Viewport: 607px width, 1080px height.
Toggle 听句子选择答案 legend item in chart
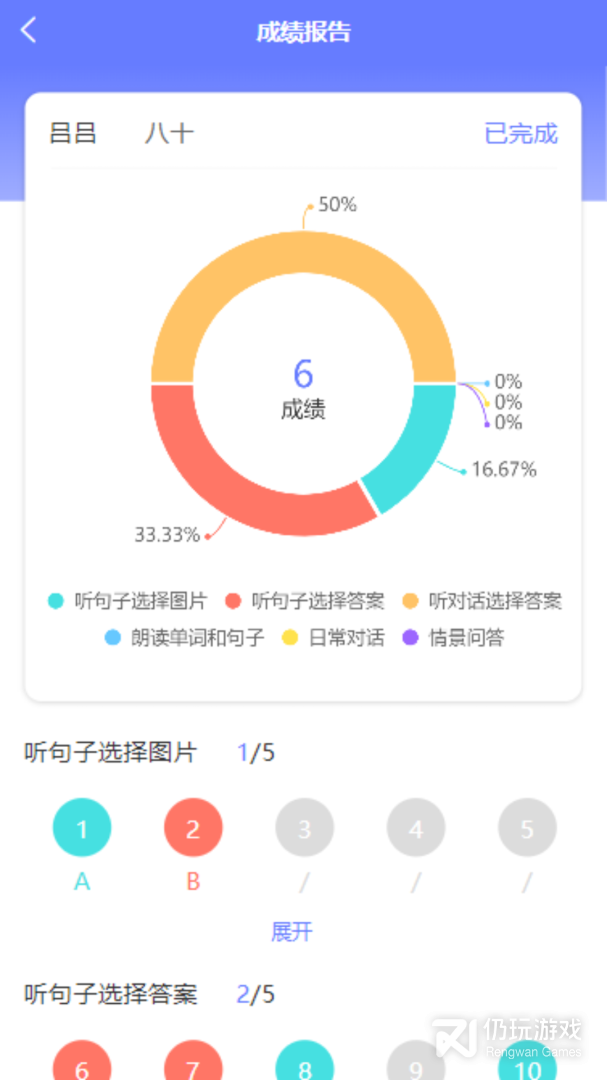coord(305,601)
